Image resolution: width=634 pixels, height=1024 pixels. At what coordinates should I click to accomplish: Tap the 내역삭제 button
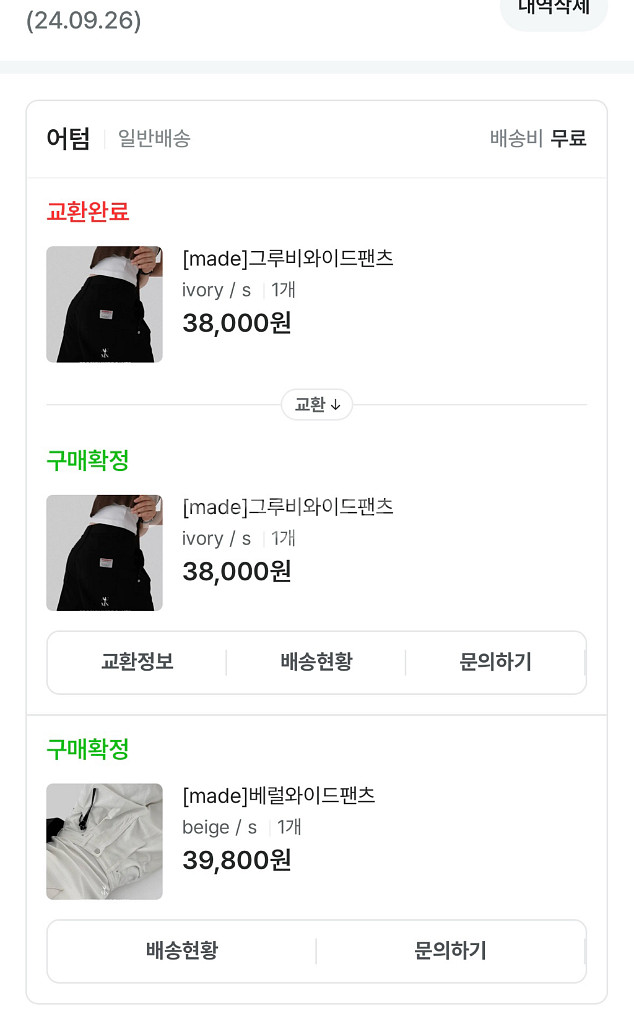(x=553, y=10)
